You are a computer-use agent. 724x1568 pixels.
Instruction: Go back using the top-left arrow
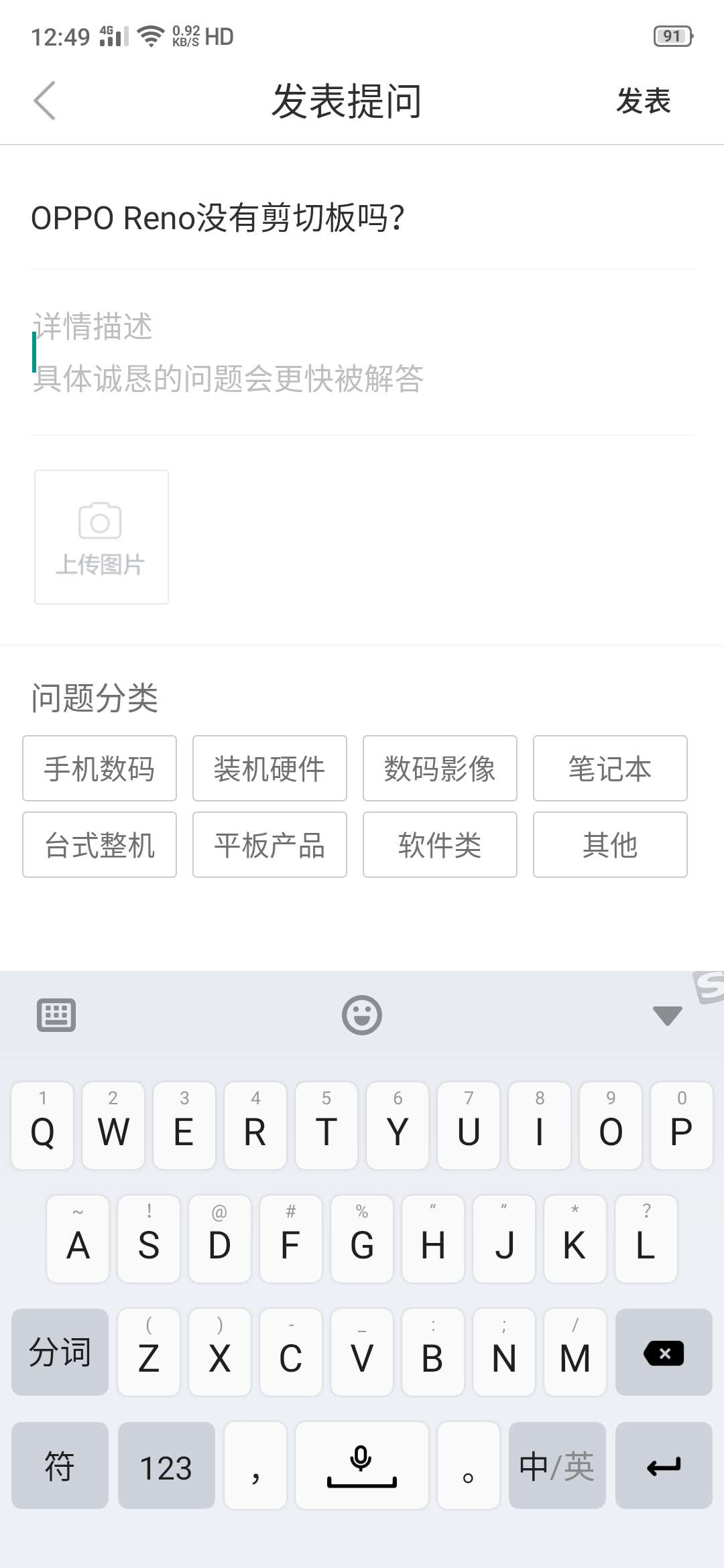44,101
